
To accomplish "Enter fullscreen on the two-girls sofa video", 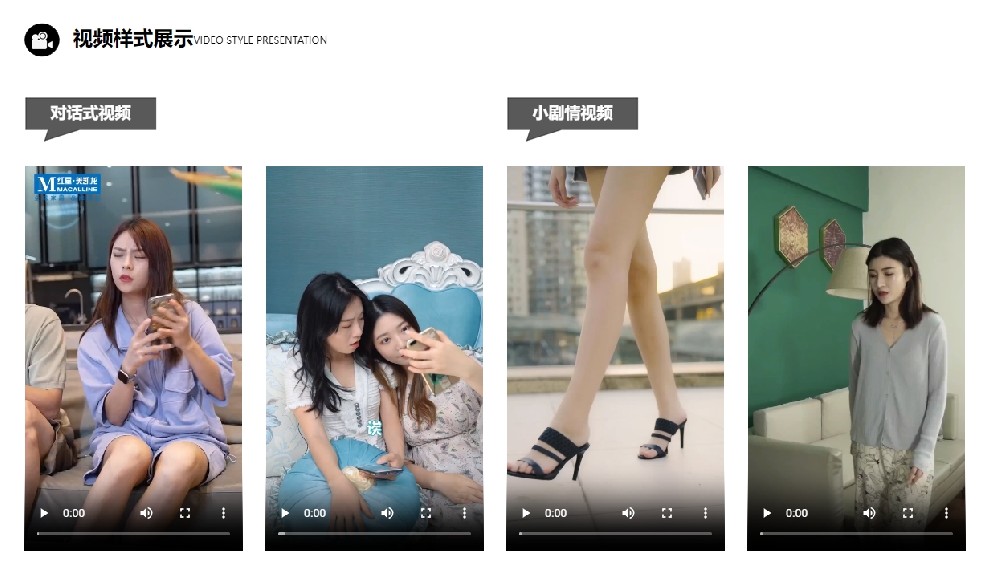I will (x=426, y=513).
